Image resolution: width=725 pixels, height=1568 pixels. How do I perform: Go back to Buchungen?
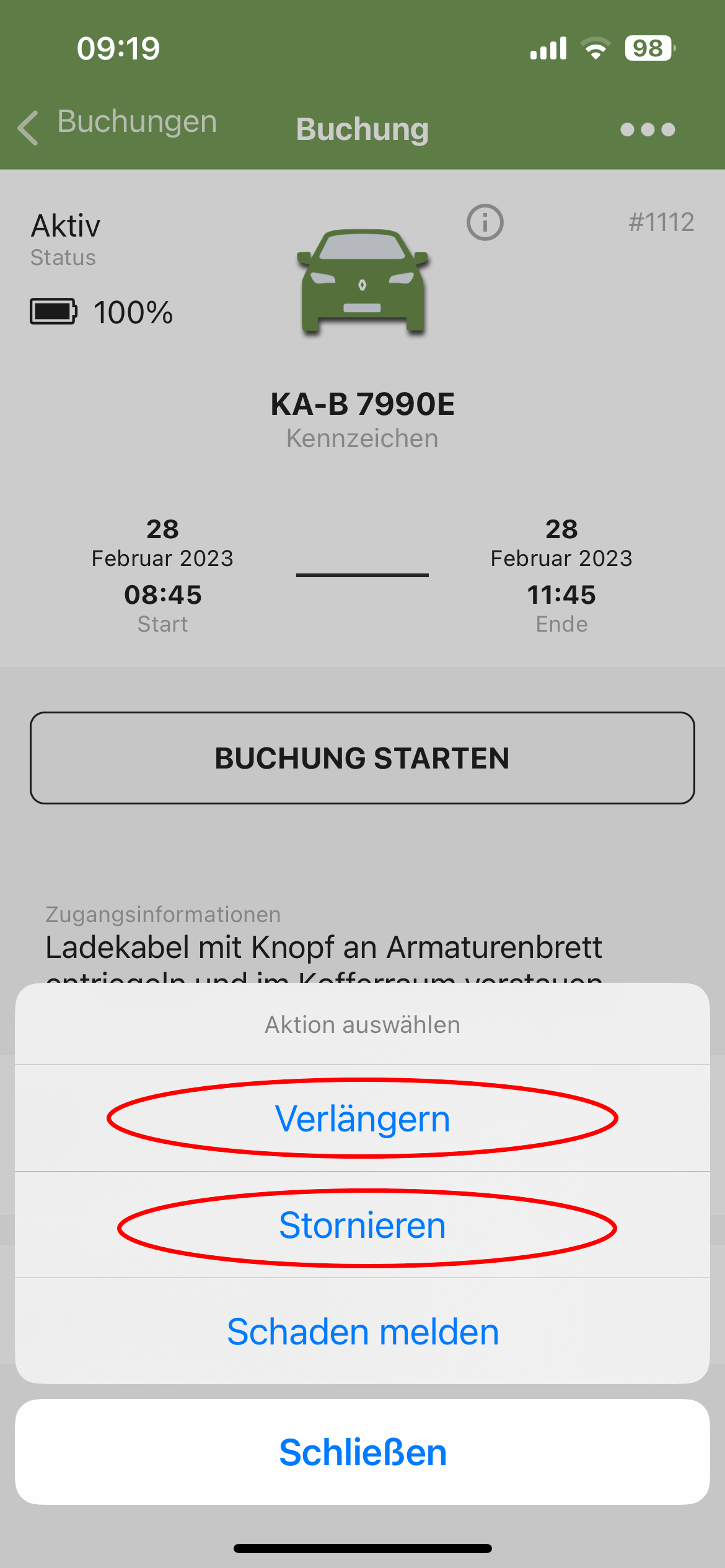118,124
